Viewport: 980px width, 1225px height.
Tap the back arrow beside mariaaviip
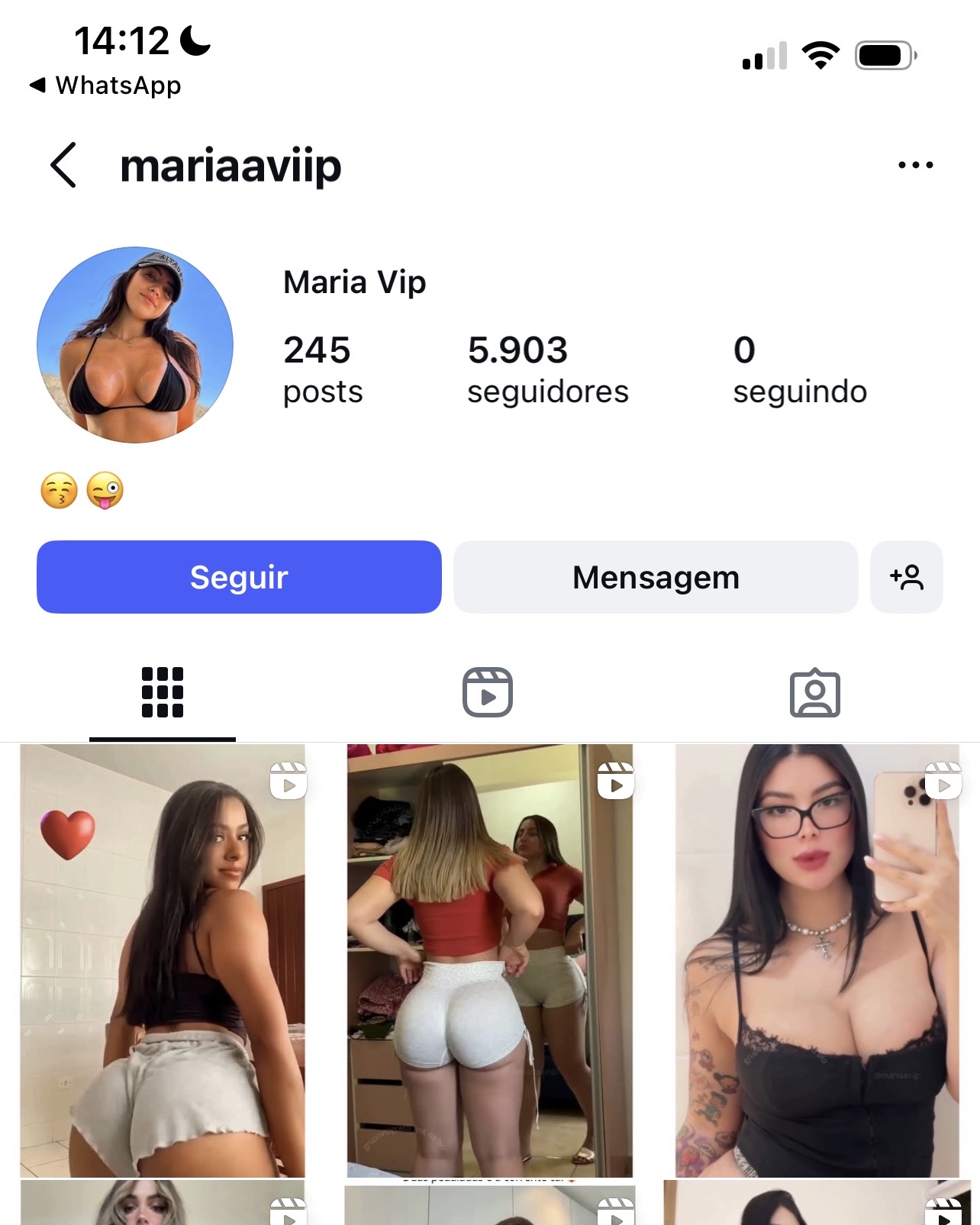coord(64,166)
